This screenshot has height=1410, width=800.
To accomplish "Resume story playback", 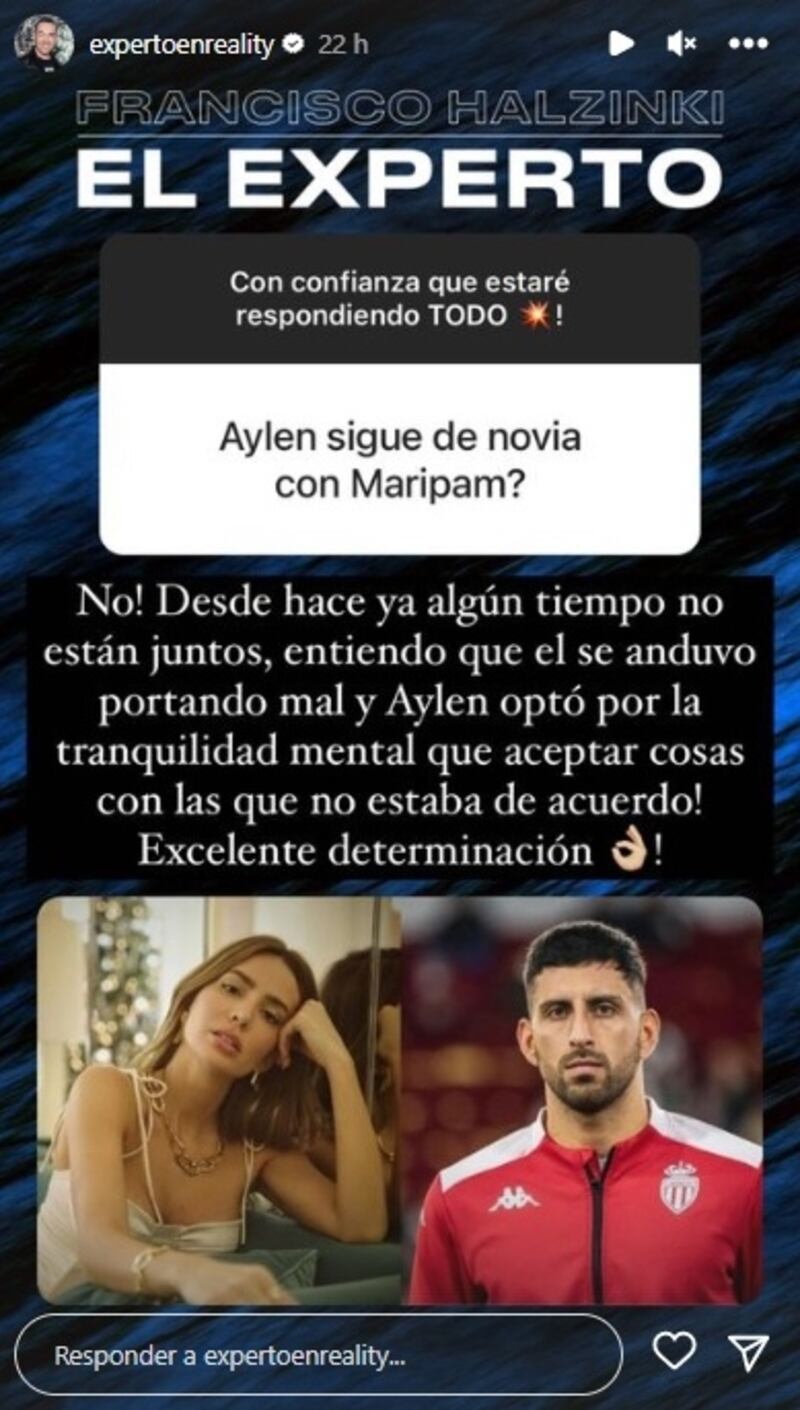I will click(x=621, y=43).
